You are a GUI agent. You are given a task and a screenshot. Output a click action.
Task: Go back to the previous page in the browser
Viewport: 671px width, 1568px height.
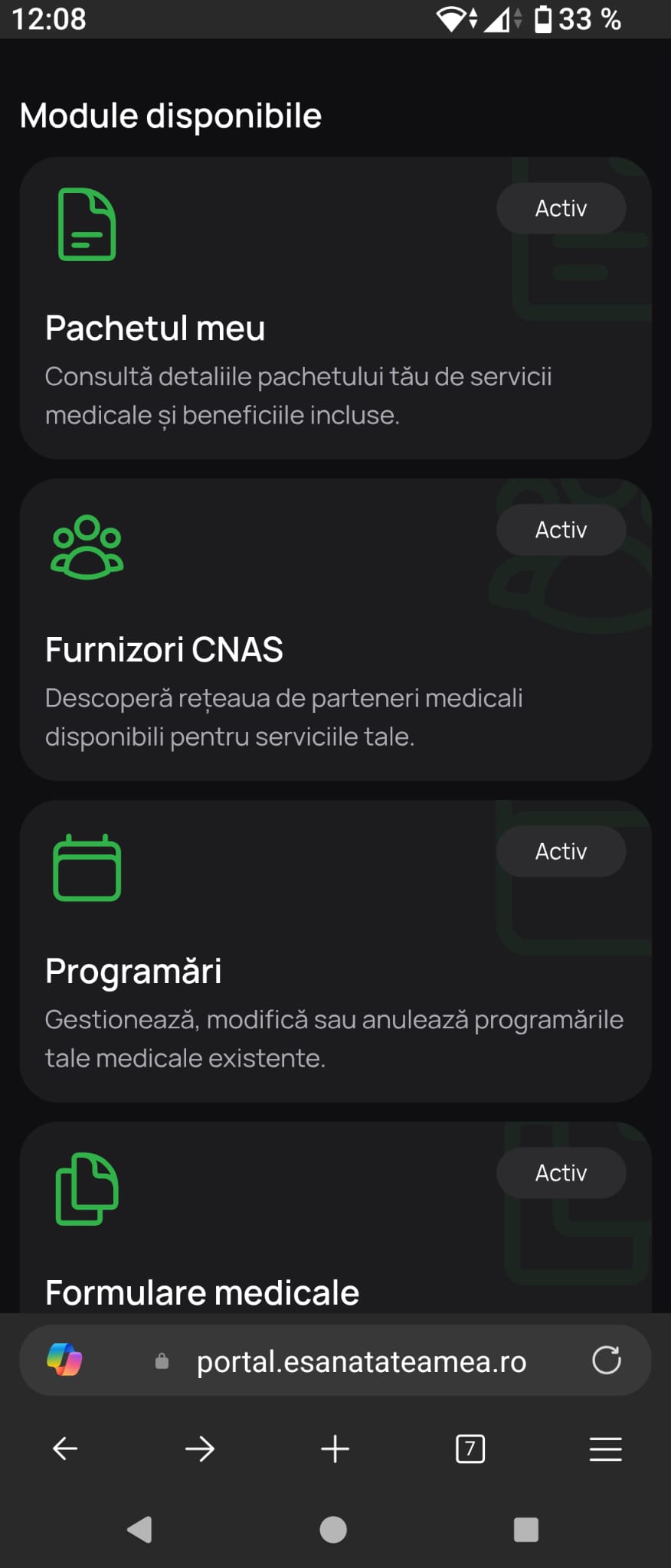pyautogui.click(x=65, y=1449)
